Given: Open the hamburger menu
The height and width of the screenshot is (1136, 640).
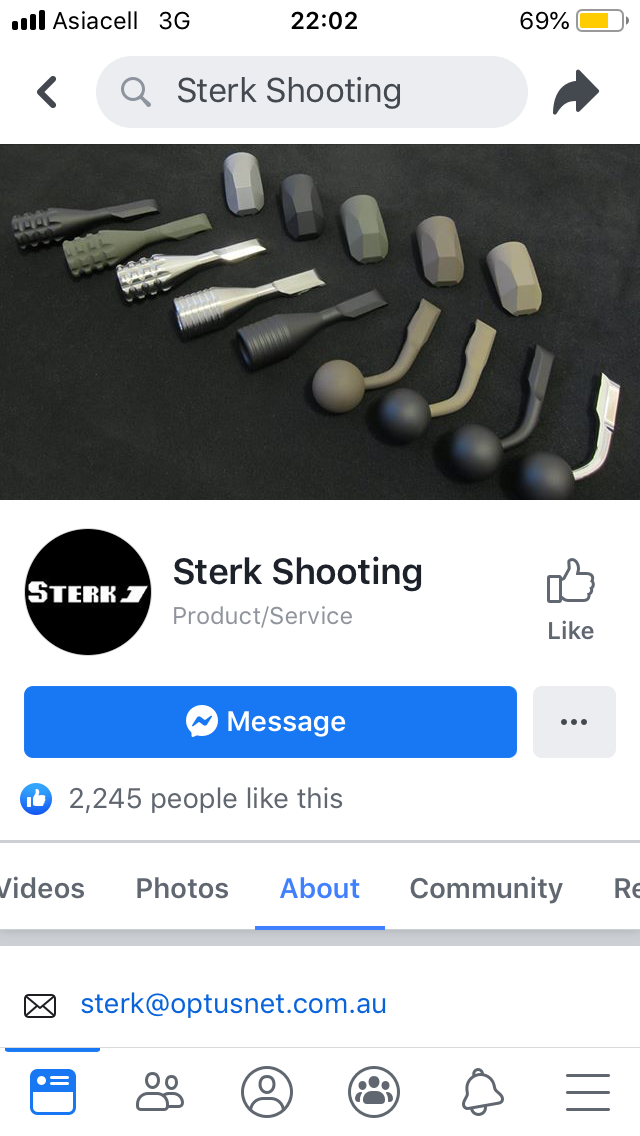Looking at the screenshot, I should (588, 1091).
